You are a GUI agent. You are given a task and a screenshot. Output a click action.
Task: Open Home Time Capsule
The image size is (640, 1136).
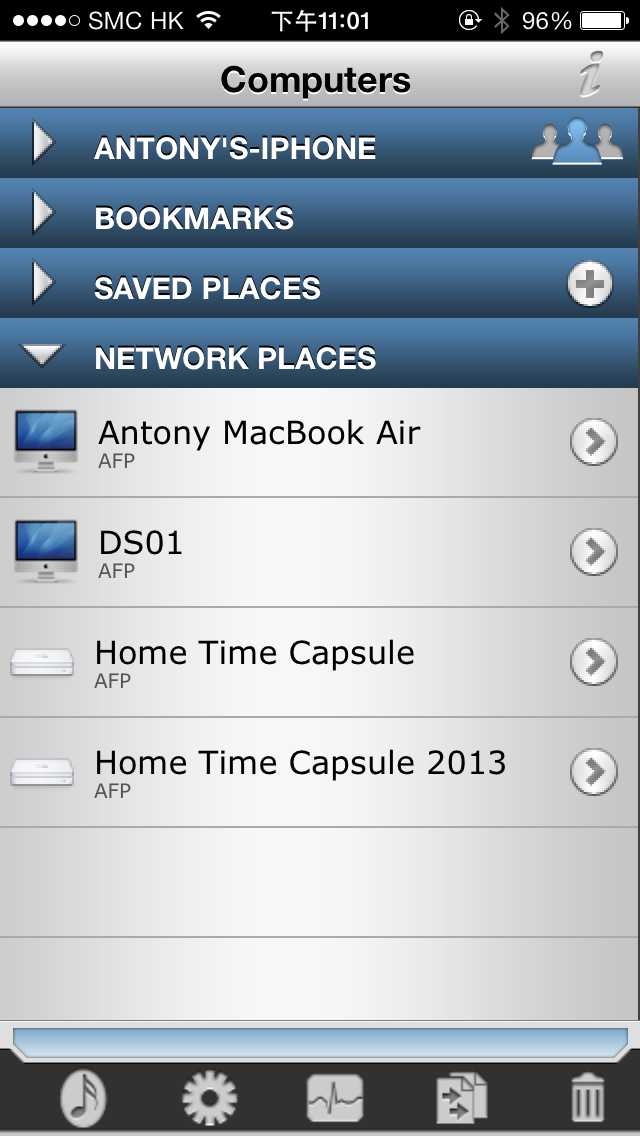pos(319,662)
